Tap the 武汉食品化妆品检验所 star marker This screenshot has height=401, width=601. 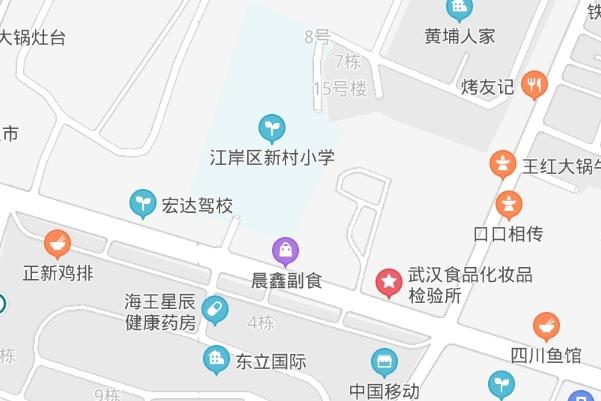coord(387,284)
